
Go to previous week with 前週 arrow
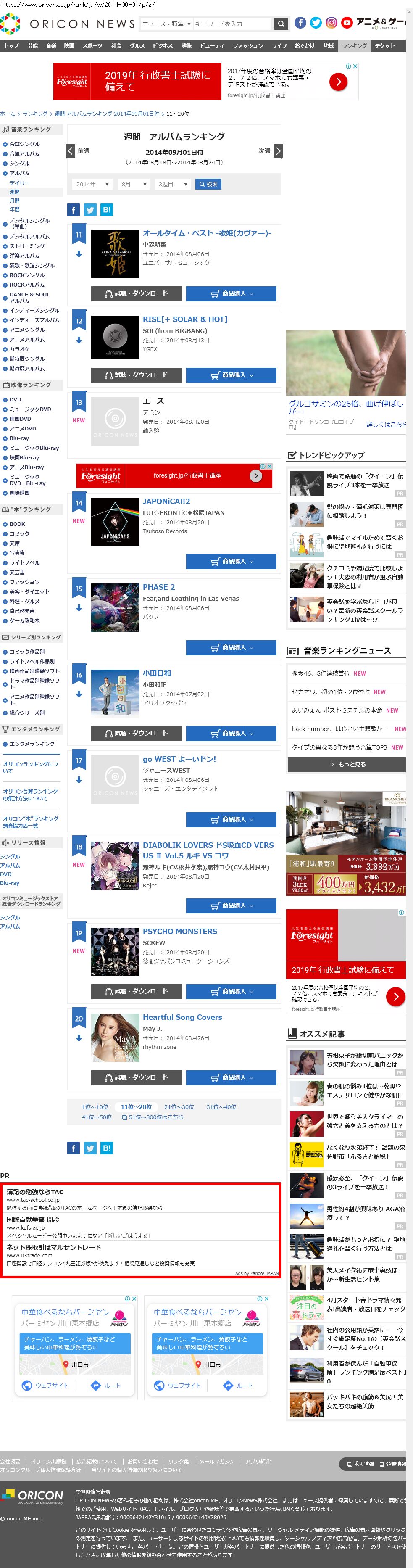pos(71,151)
